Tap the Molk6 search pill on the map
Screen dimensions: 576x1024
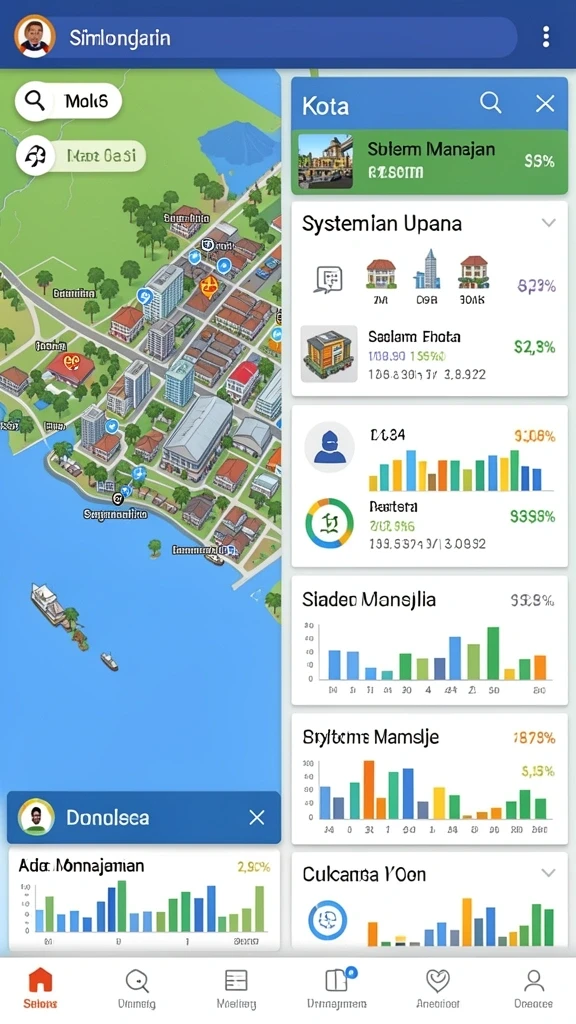click(69, 101)
